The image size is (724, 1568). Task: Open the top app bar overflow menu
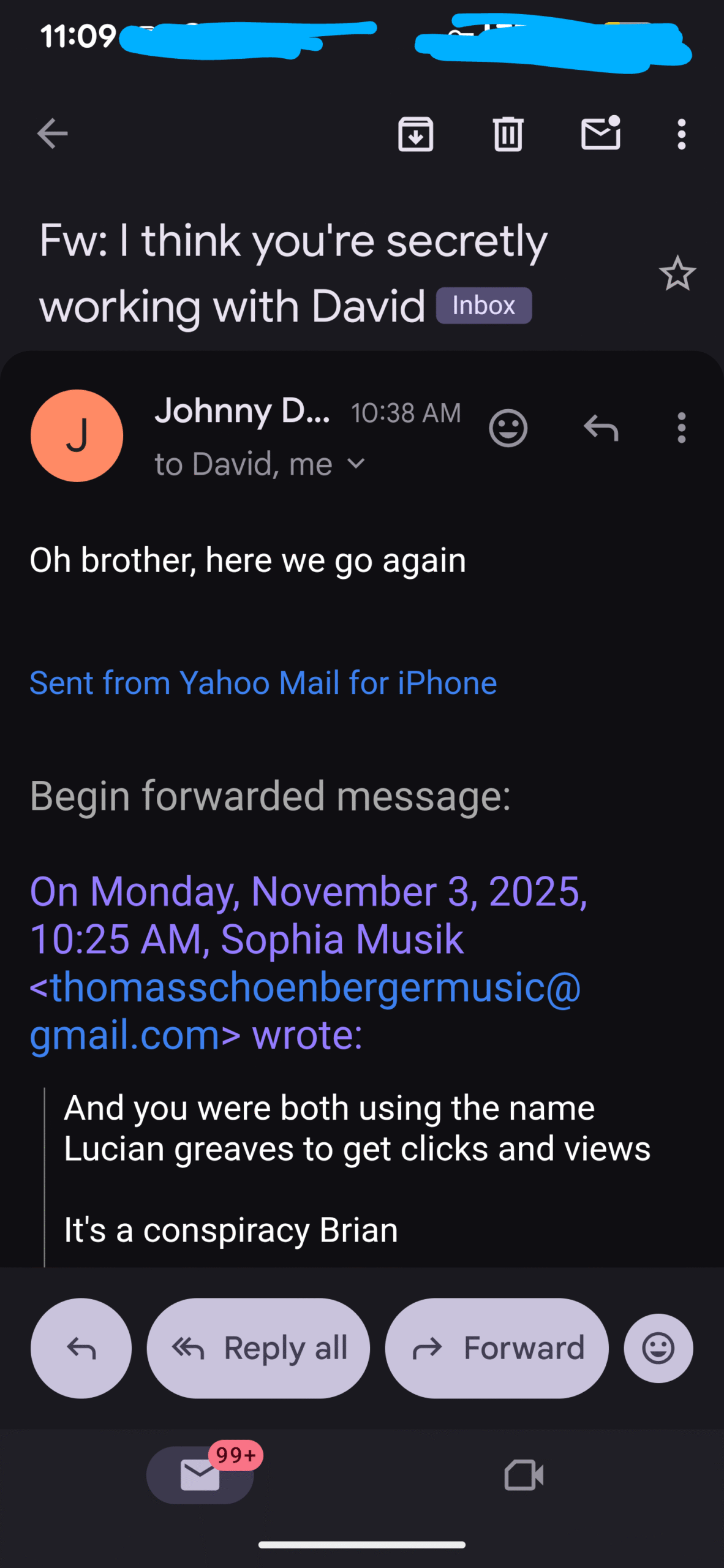(681, 134)
